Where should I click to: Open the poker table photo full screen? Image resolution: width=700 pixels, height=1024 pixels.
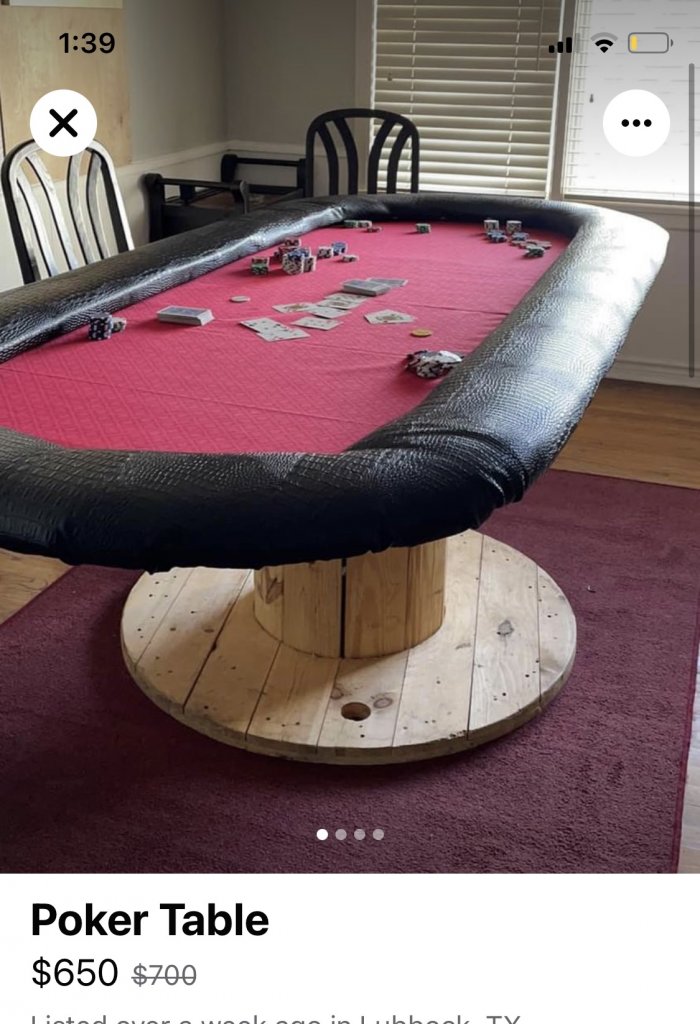pyautogui.click(x=350, y=450)
